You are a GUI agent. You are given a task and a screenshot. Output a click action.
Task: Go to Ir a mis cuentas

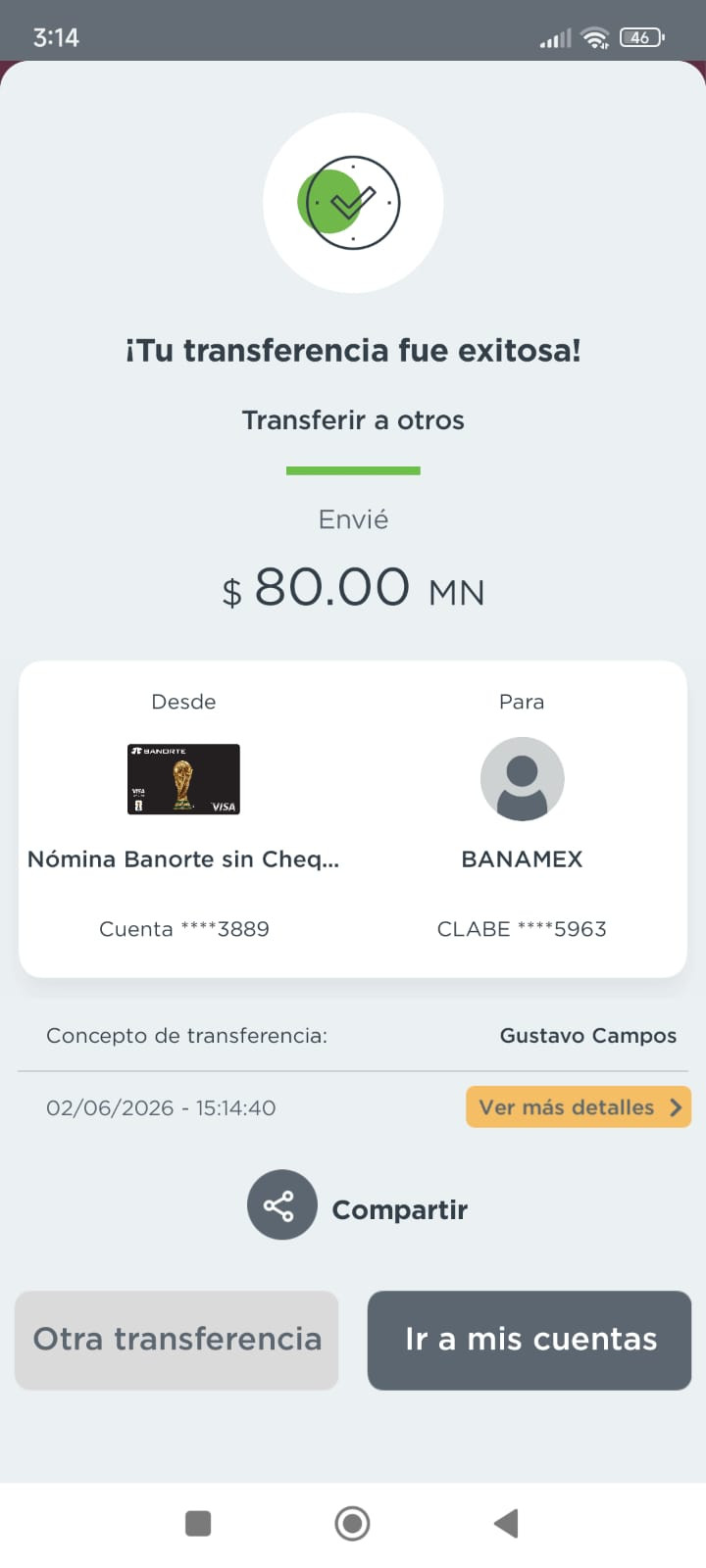pos(529,1340)
